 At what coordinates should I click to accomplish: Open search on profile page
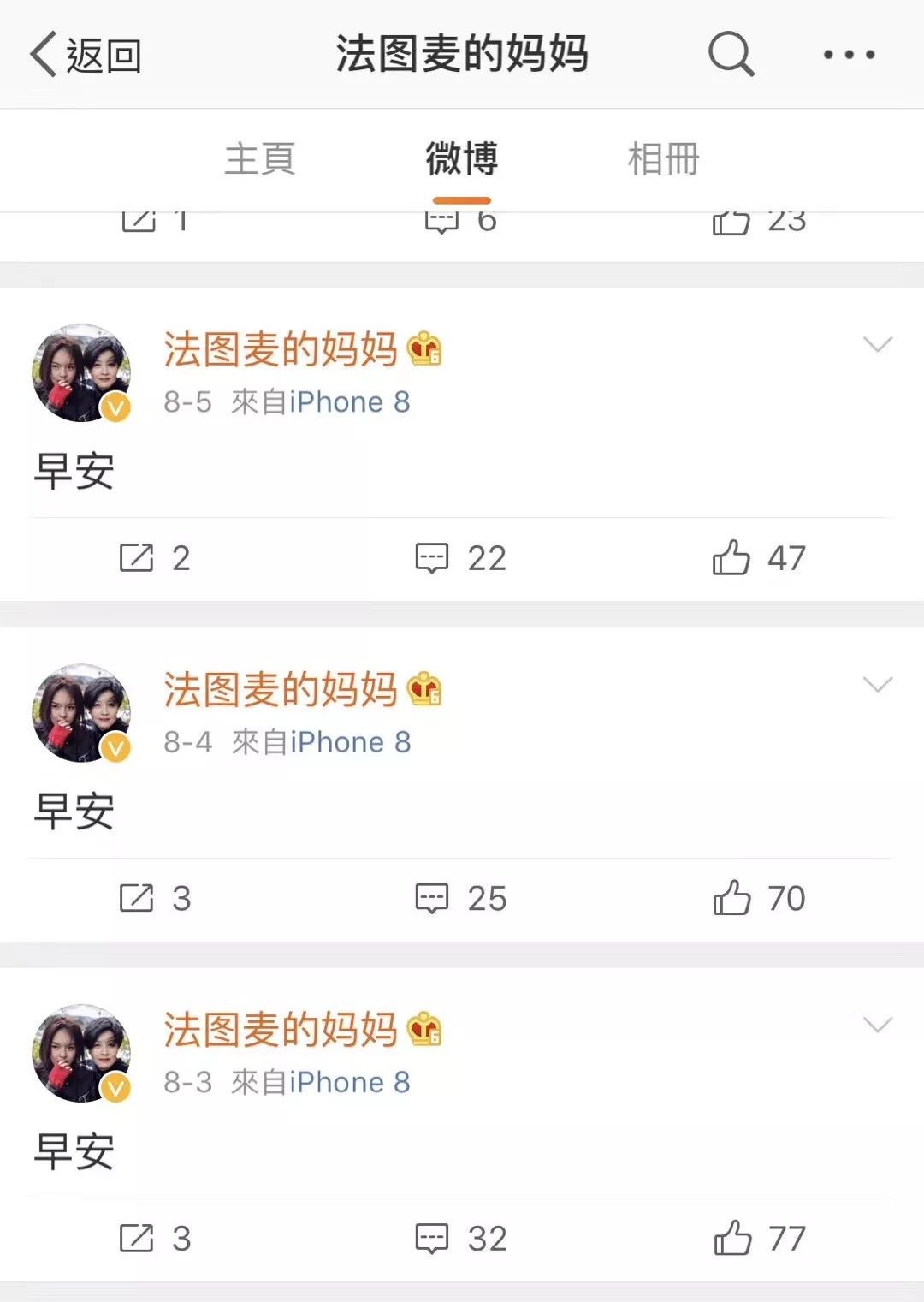click(731, 55)
